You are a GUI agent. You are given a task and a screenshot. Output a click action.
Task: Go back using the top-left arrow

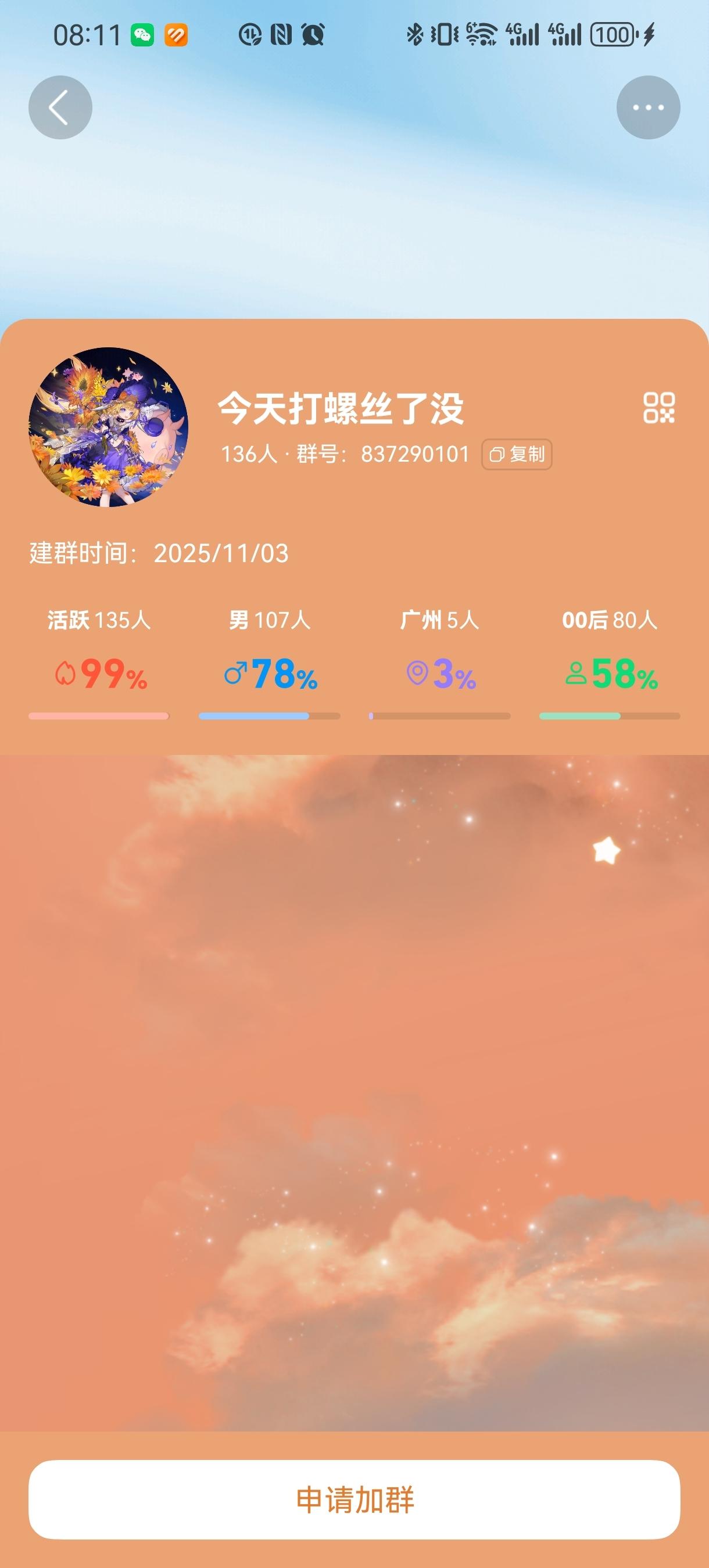tap(60, 108)
